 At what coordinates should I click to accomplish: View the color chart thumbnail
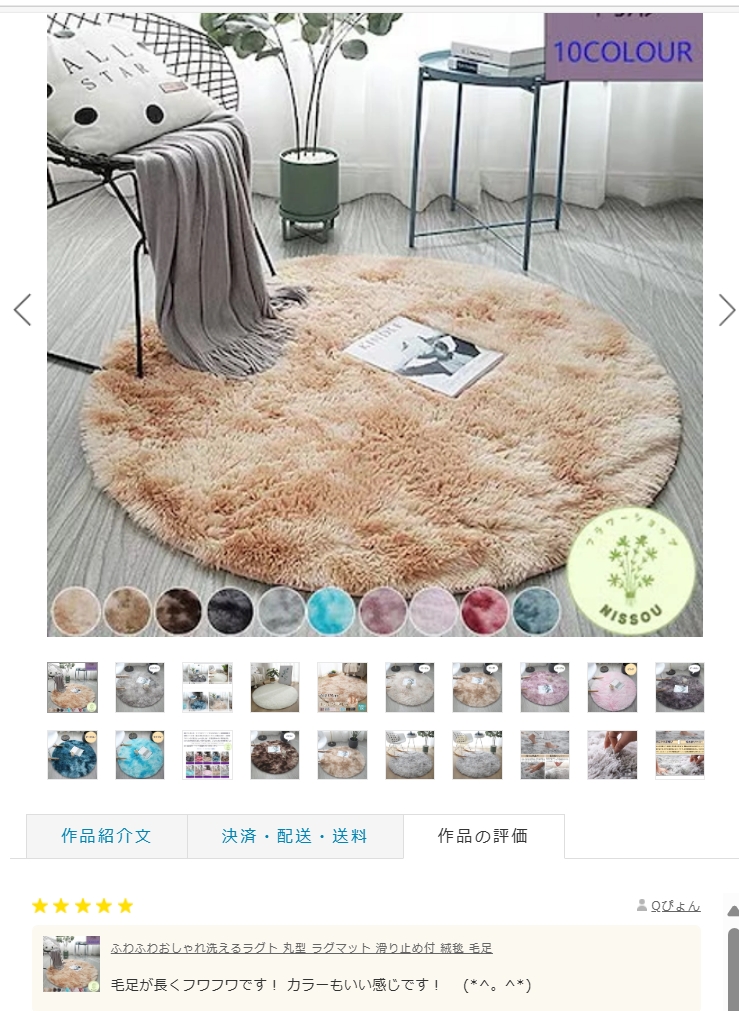pyautogui.click(x=207, y=755)
